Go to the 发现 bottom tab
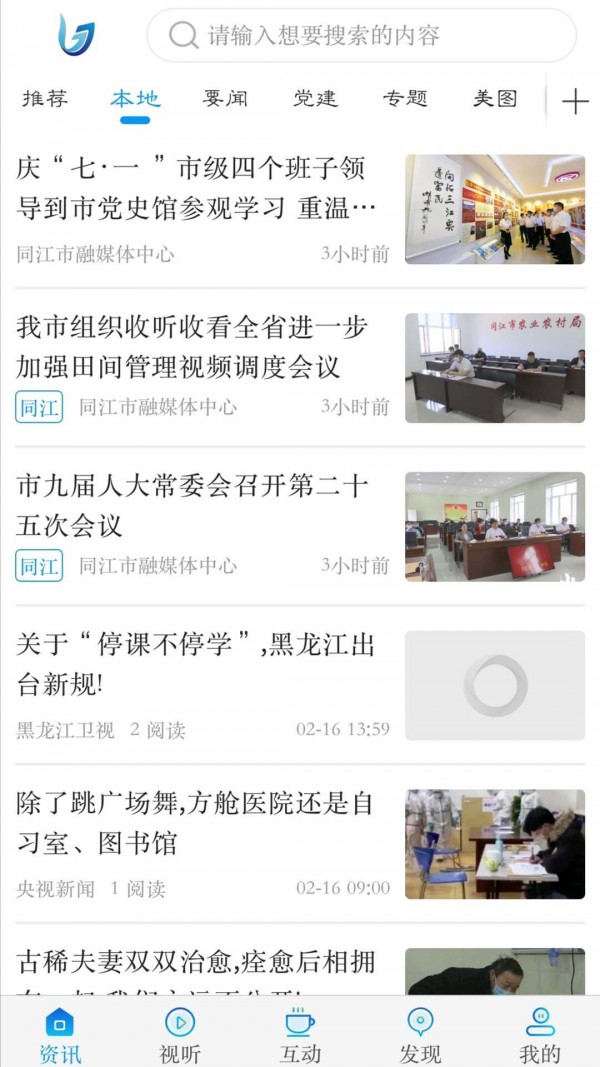Image resolution: width=600 pixels, height=1067 pixels. (420, 1035)
